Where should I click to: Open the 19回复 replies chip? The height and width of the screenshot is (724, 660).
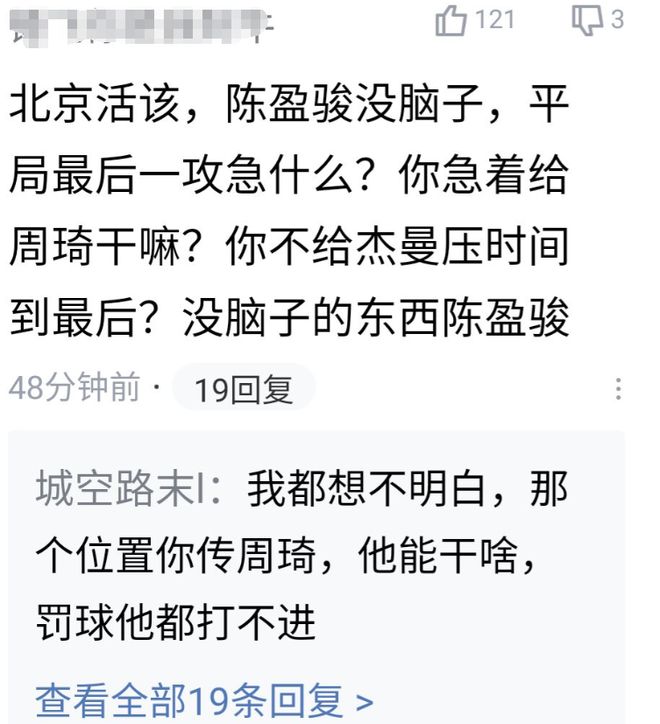pos(244,389)
